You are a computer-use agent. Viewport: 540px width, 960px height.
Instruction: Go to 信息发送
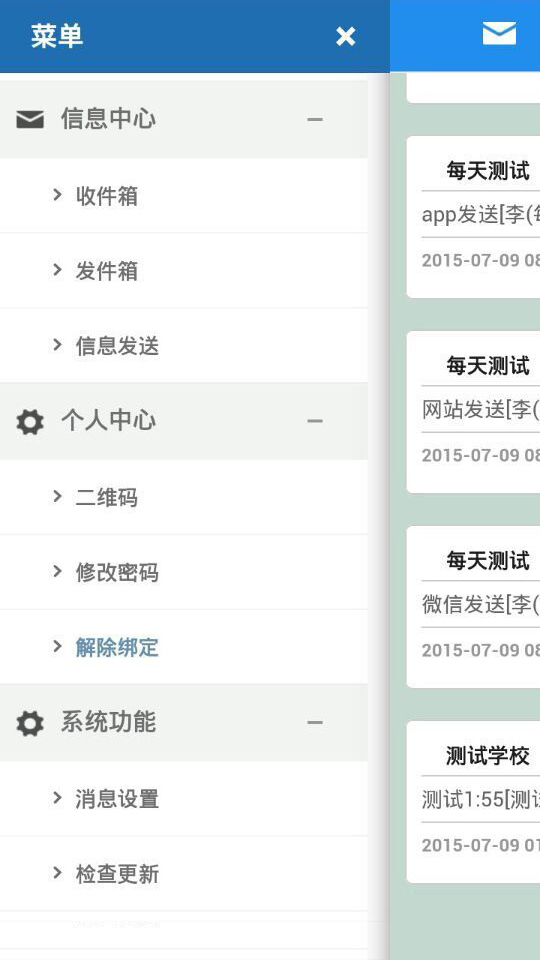184,346
